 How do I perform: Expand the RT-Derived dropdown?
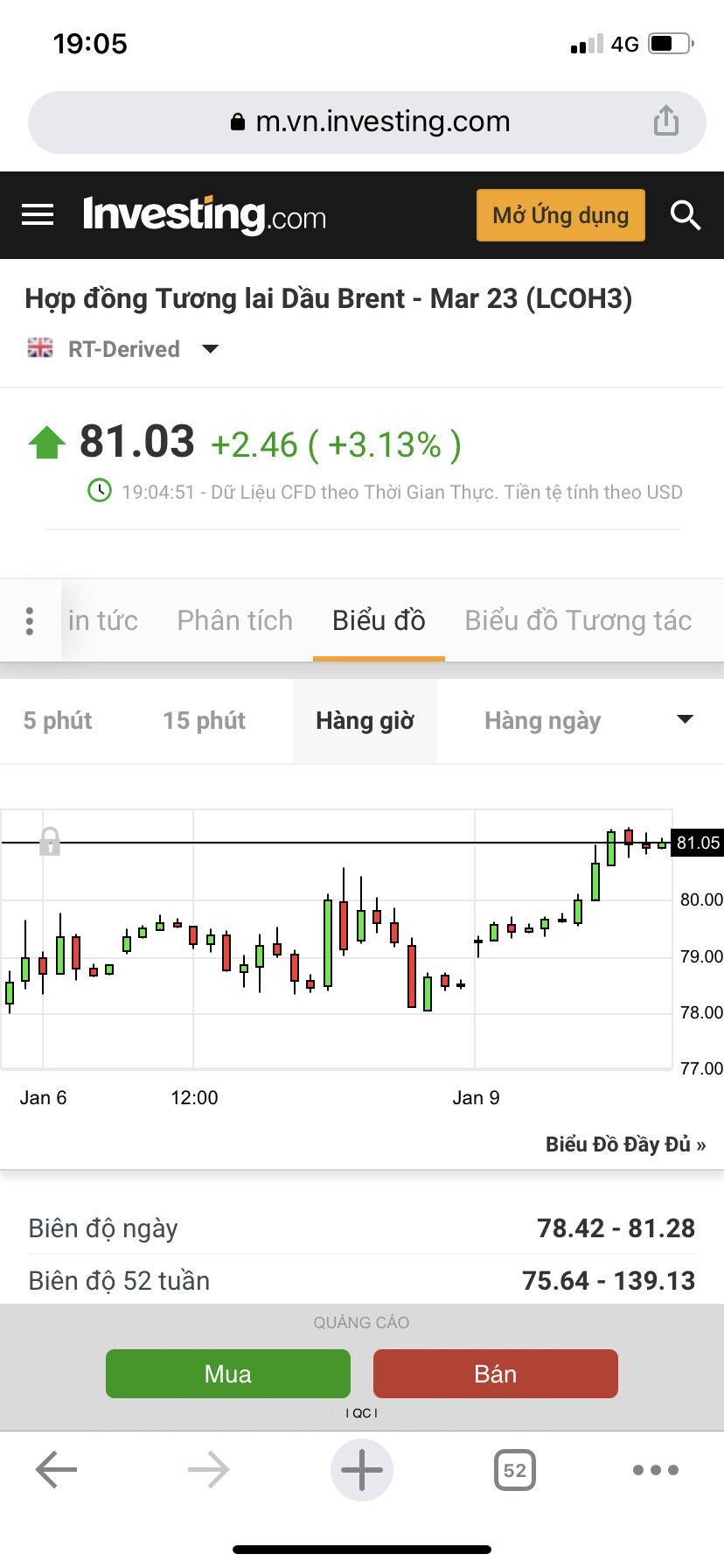pyautogui.click(x=210, y=349)
